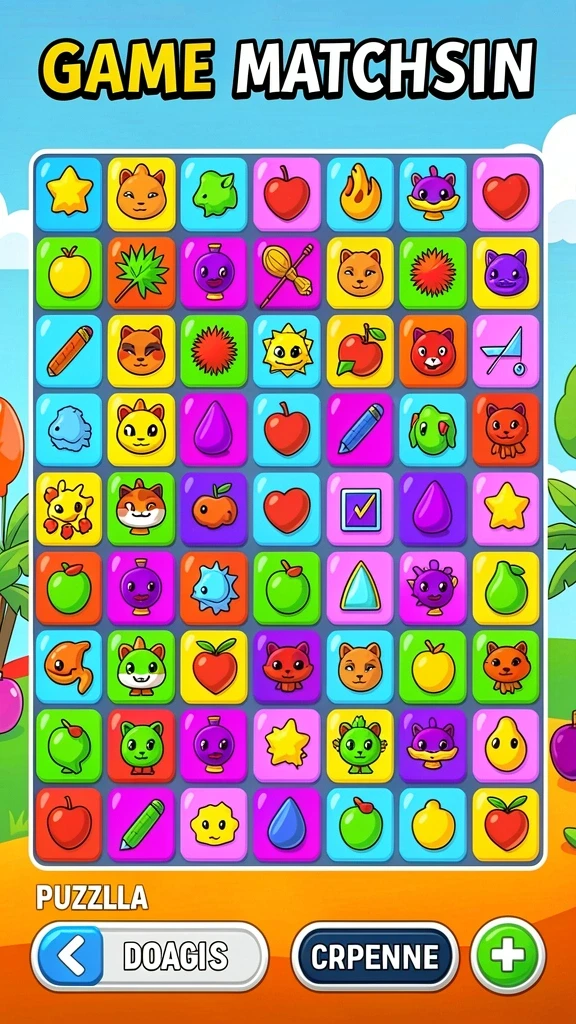Tap the green plus button
576x1024 pixels.
click(507, 955)
